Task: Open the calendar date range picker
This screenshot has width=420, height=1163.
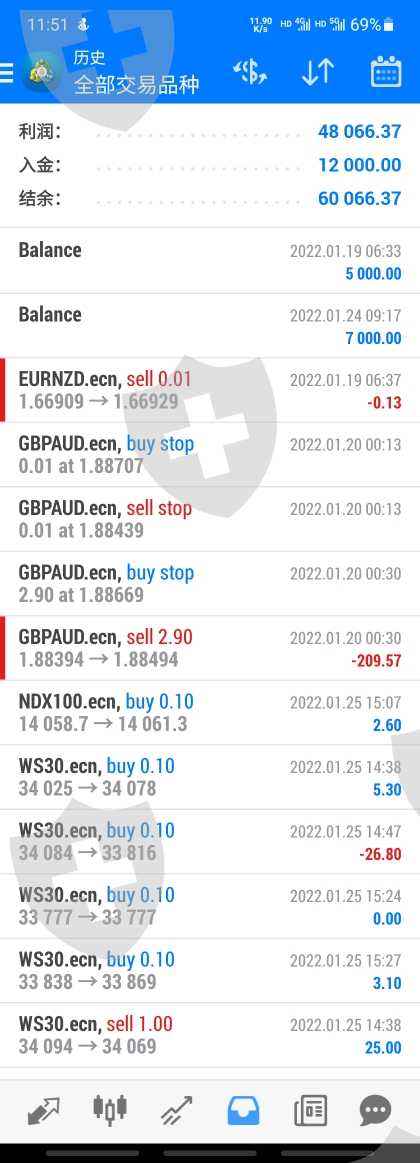Action: tap(385, 72)
